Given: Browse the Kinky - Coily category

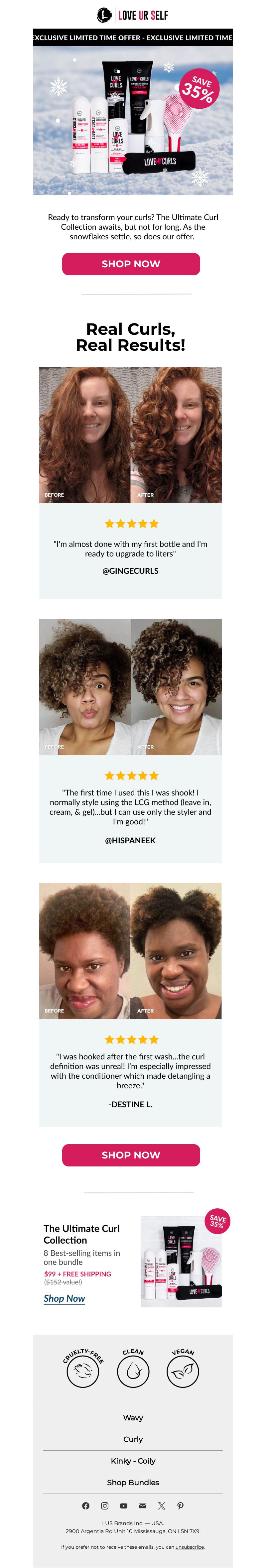Looking at the screenshot, I should 133,1461.
